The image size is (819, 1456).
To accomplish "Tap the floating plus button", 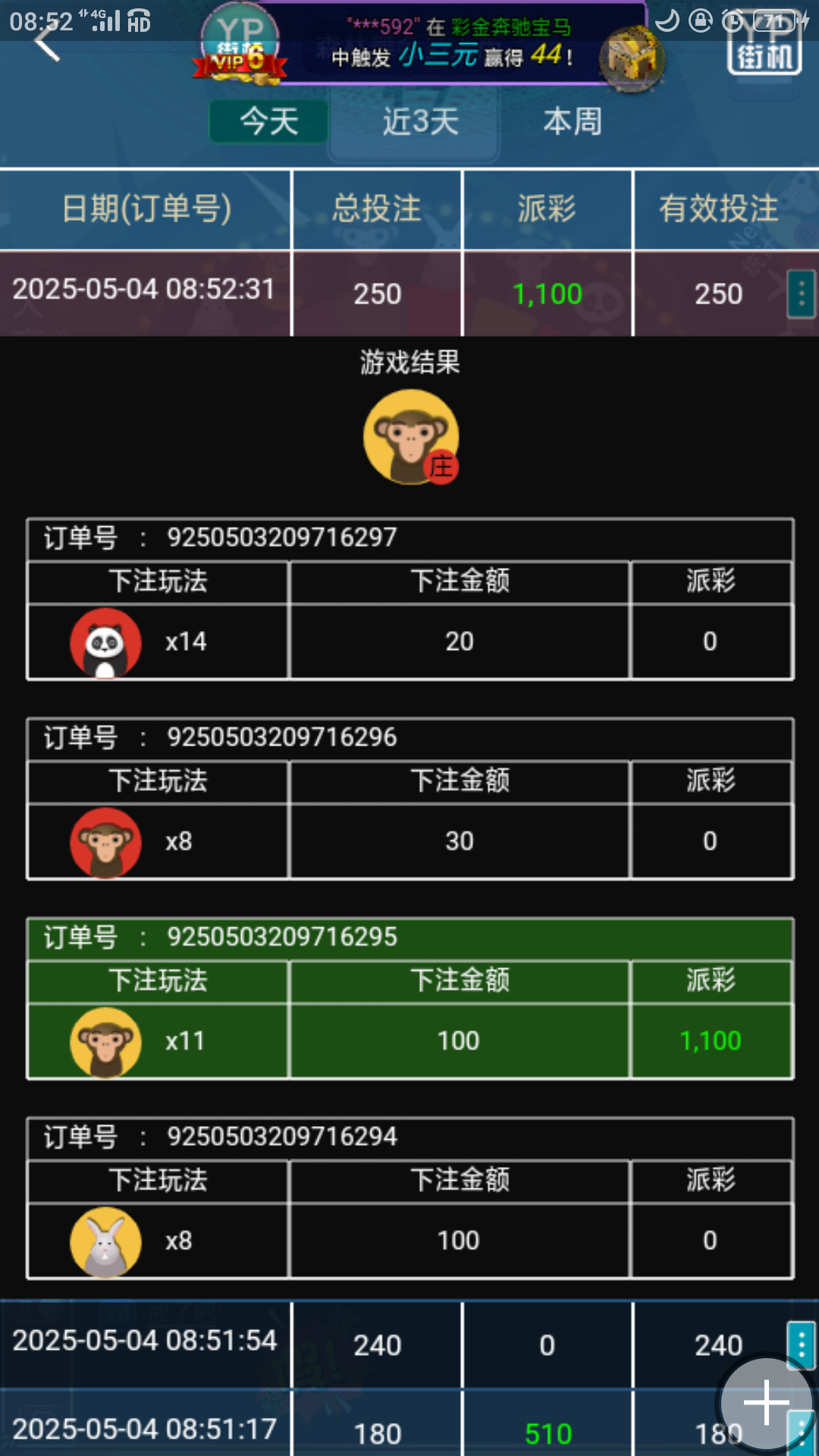I will coord(766,1402).
